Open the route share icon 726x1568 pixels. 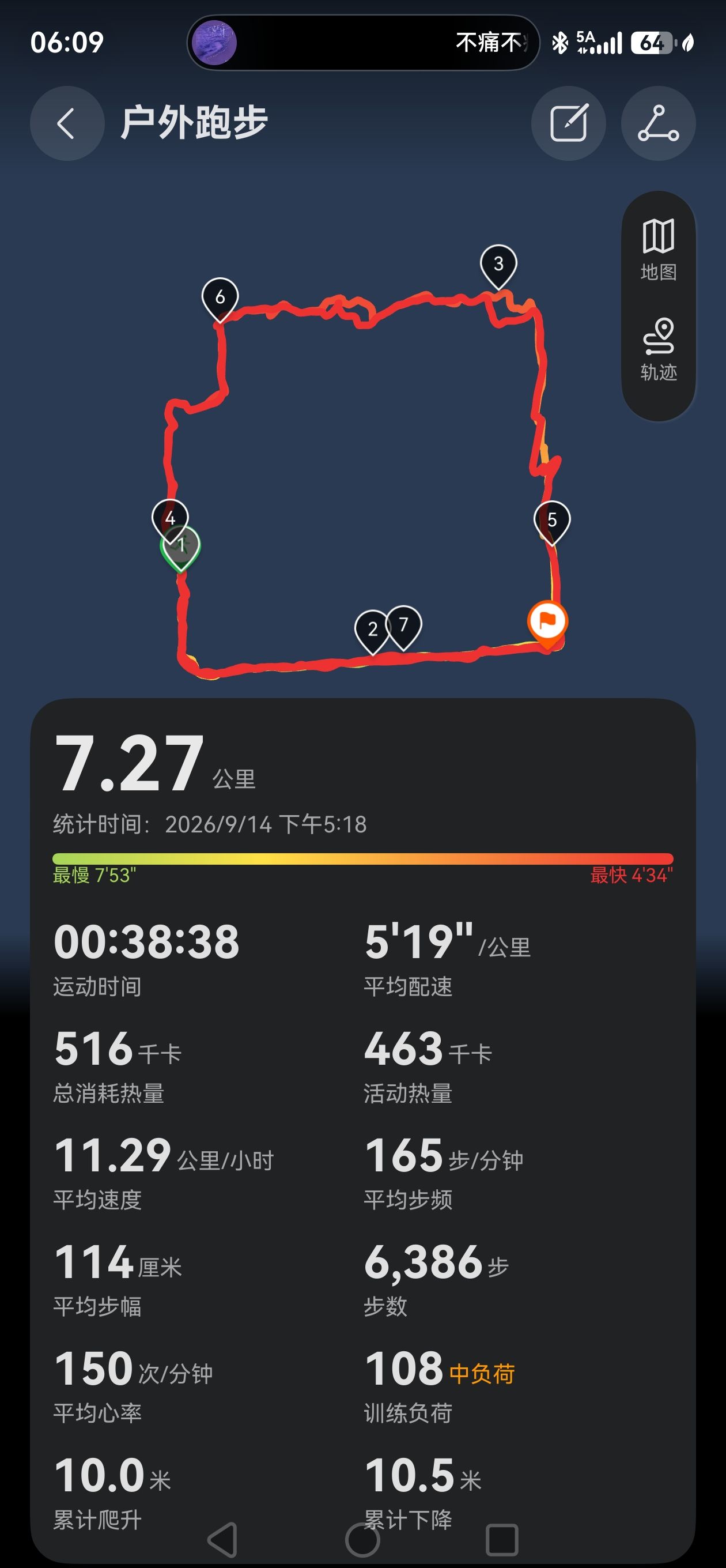click(x=658, y=123)
